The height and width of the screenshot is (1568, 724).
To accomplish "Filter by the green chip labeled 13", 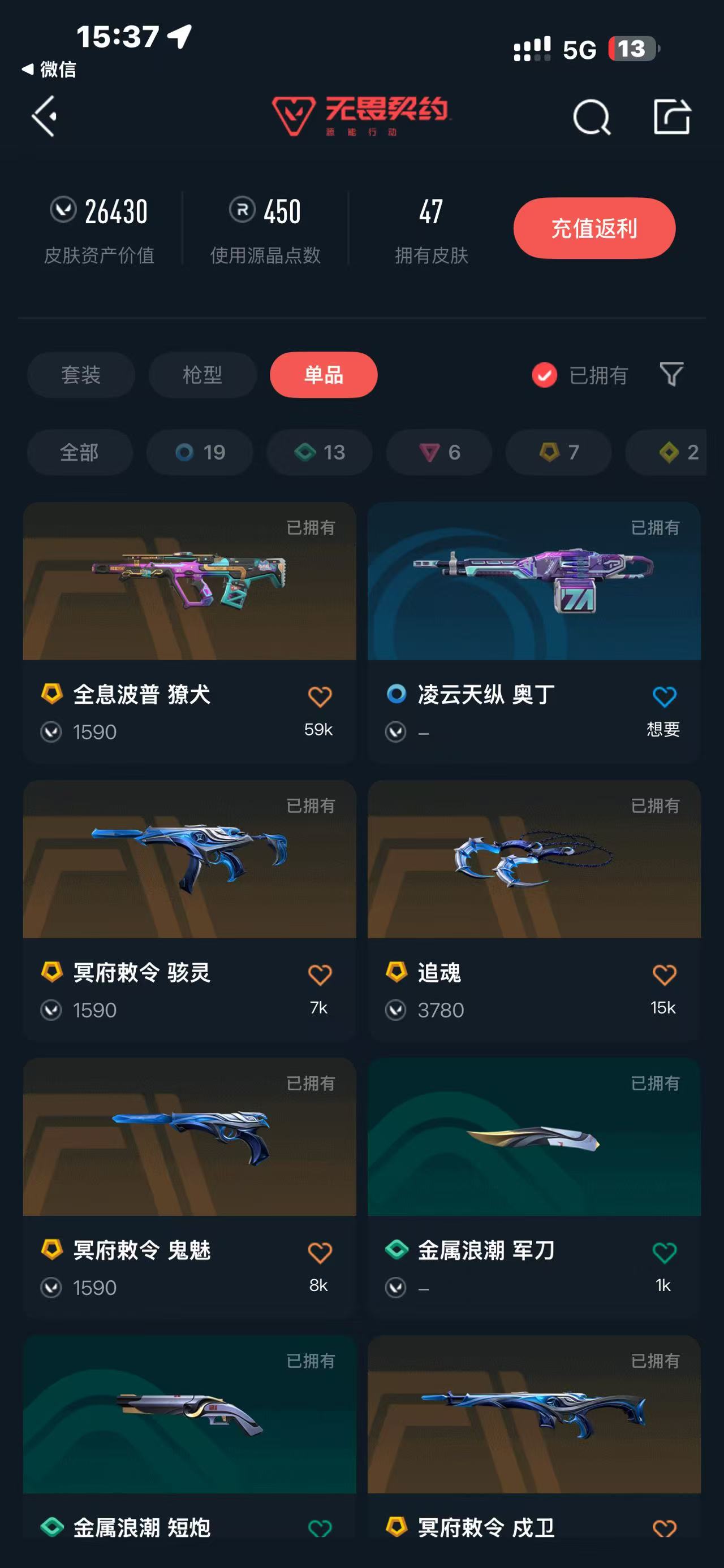I will [x=320, y=452].
